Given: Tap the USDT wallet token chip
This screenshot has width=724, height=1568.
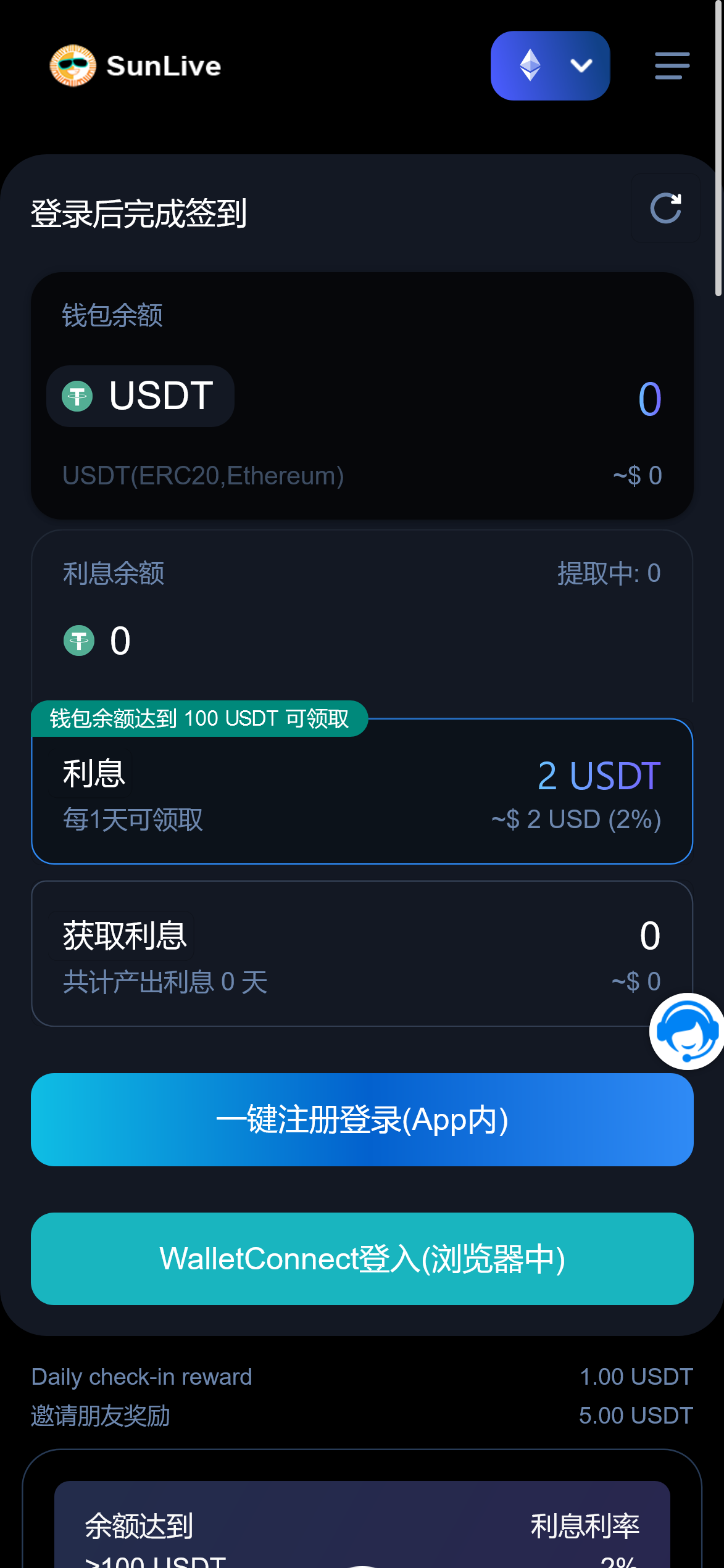Looking at the screenshot, I should tap(140, 396).
